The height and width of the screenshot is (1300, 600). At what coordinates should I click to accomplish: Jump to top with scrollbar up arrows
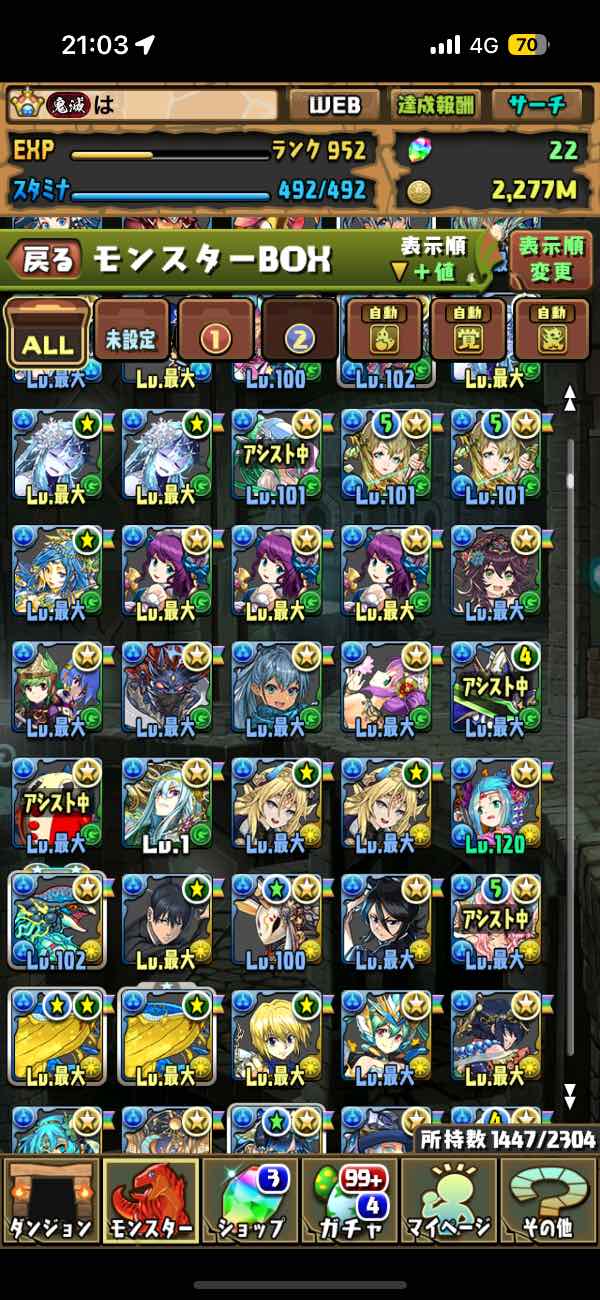(x=570, y=400)
